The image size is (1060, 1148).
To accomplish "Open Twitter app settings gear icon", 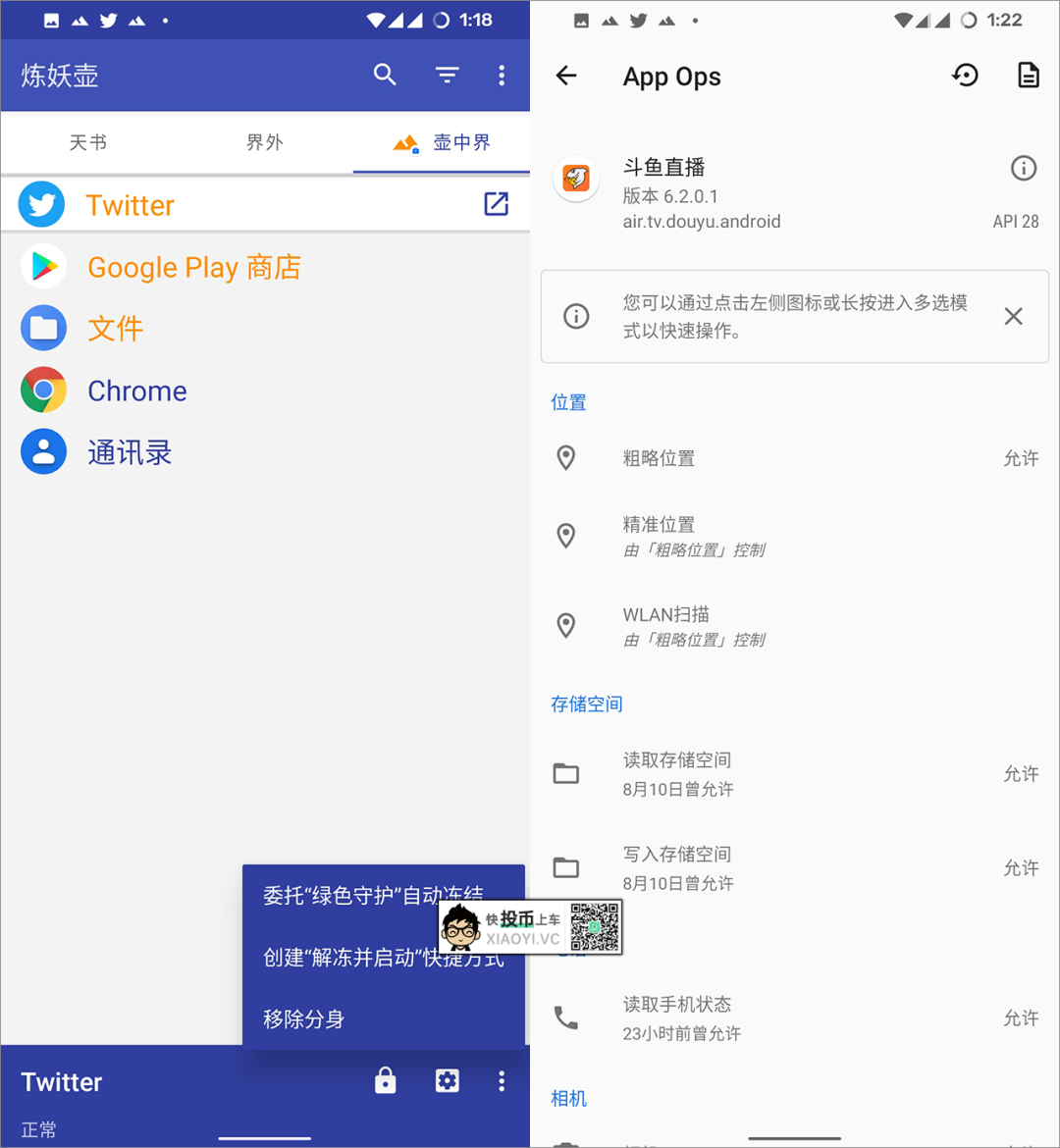I will (x=448, y=1081).
